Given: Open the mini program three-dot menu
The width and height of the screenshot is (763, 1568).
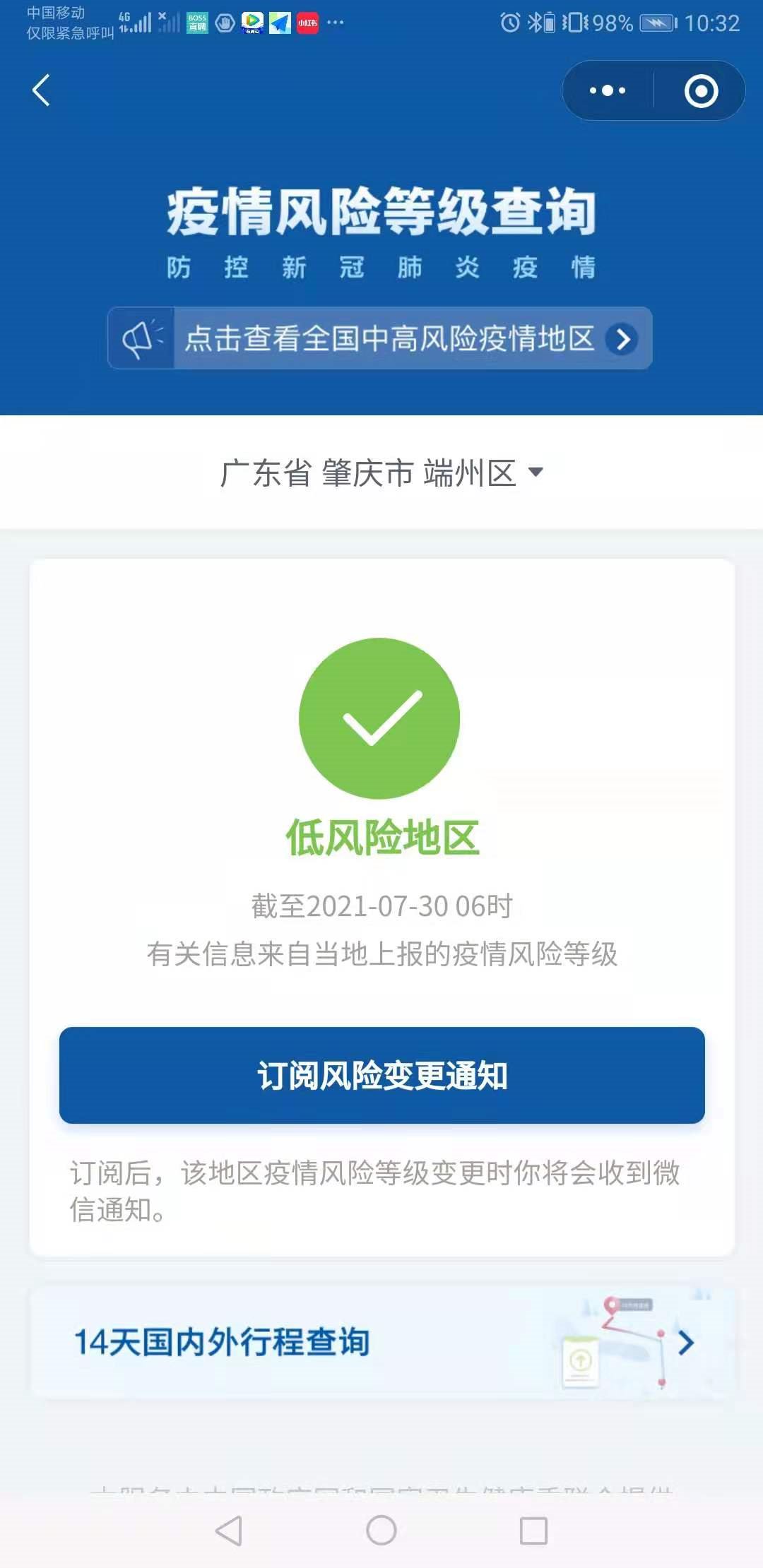Looking at the screenshot, I should [608, 90].
